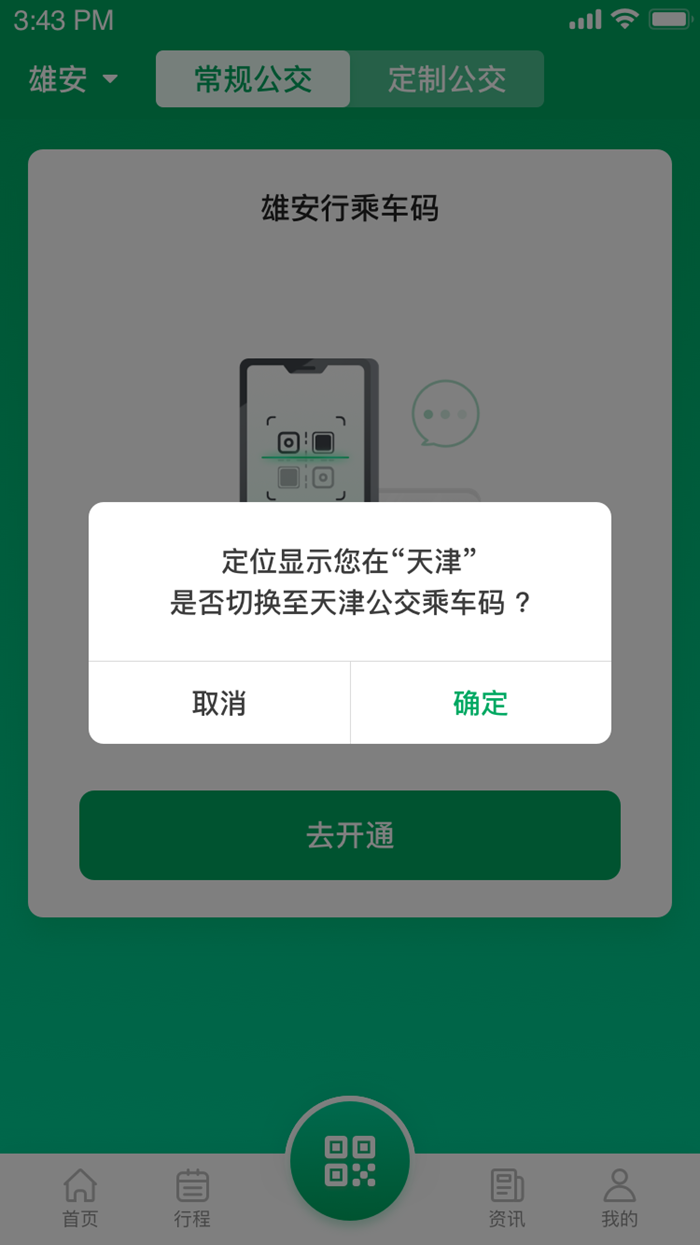700x1245 pixels.
Task: Open the 资讯 tab
Action: 507,1198
